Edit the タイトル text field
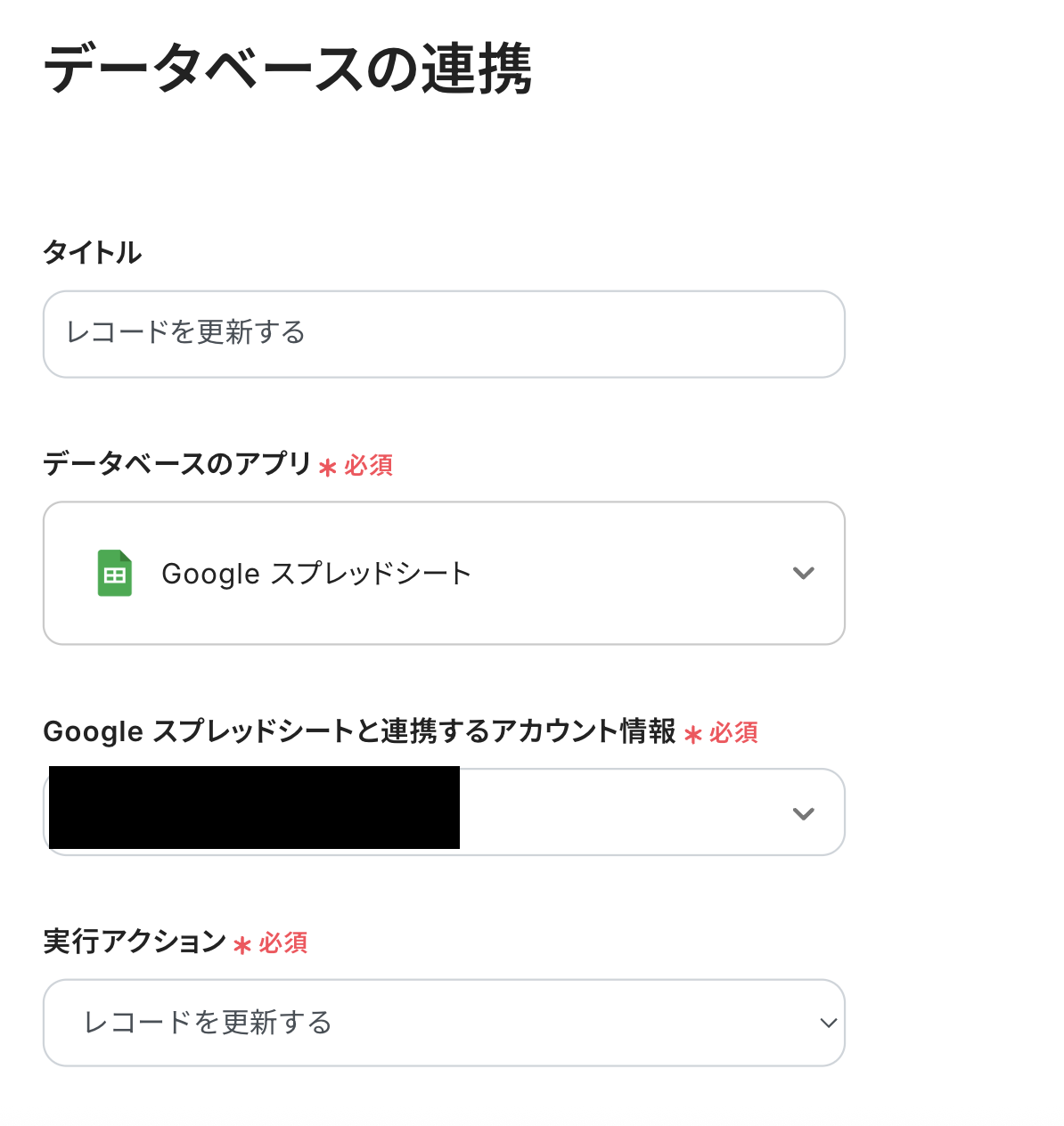The width and height of the screenshot is (1064, 1126). (443, 333)
